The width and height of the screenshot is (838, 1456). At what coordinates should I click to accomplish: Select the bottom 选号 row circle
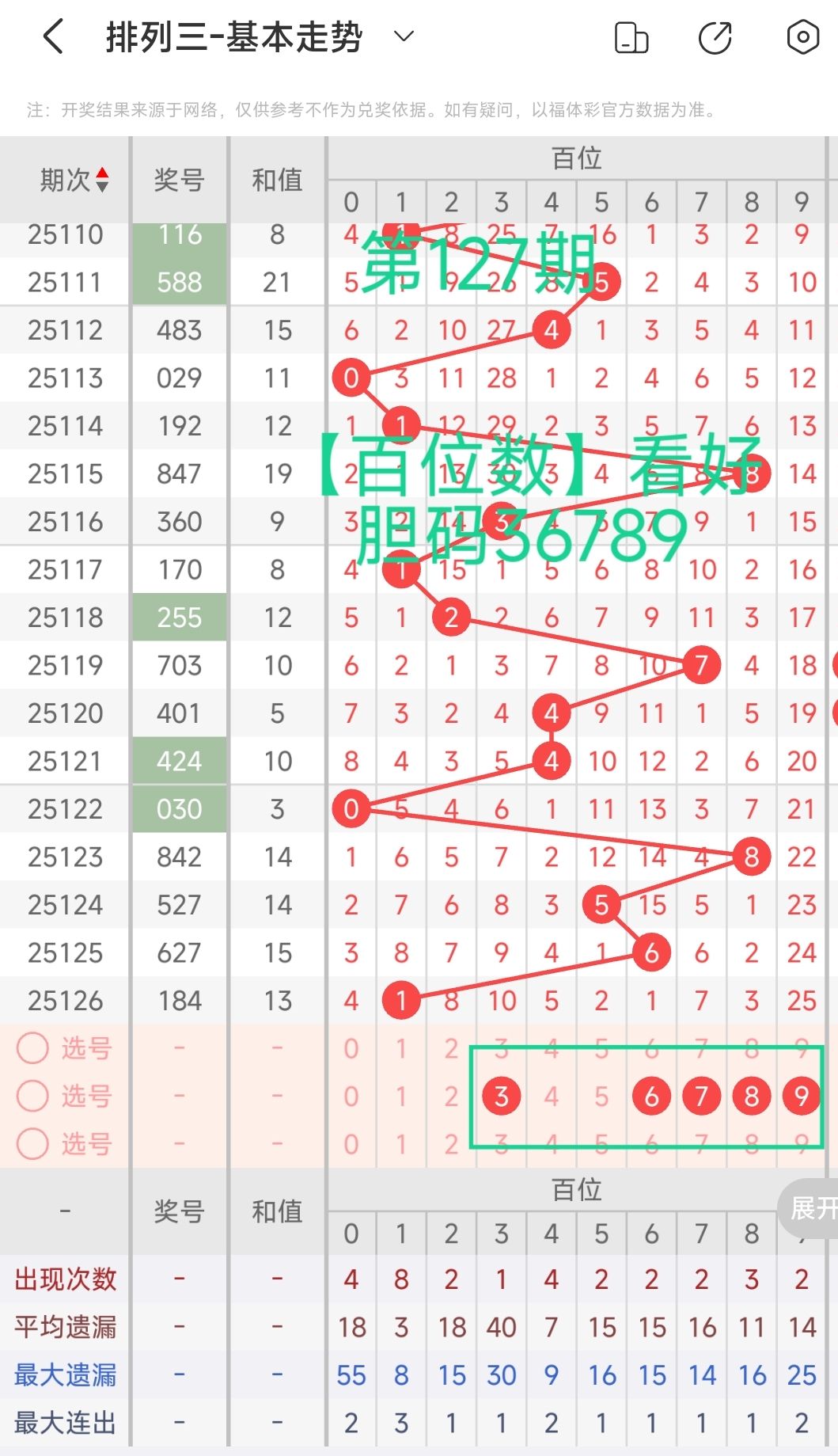coord(33,1144)
